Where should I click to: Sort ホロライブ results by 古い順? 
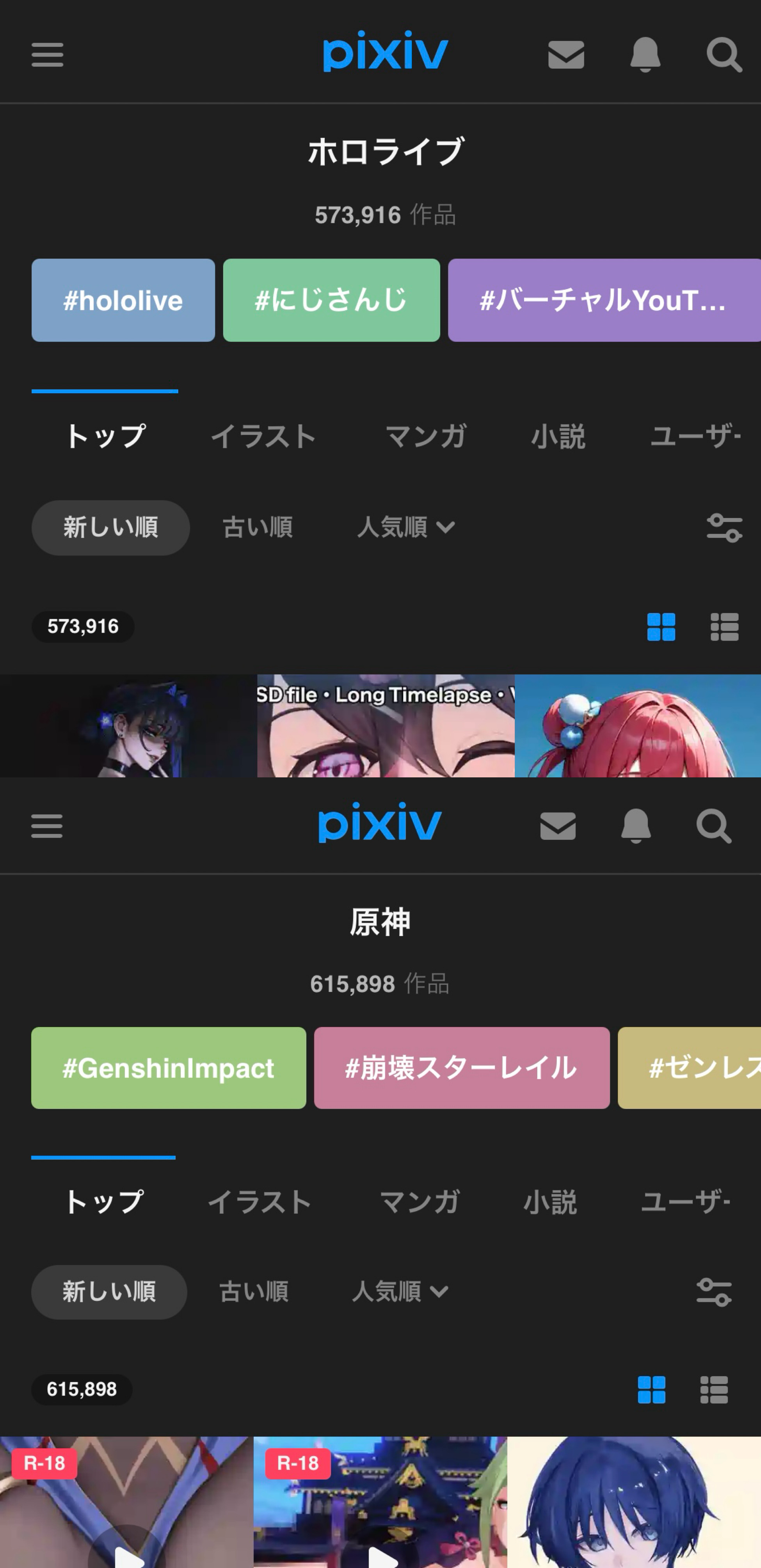[x=258, y=527]
